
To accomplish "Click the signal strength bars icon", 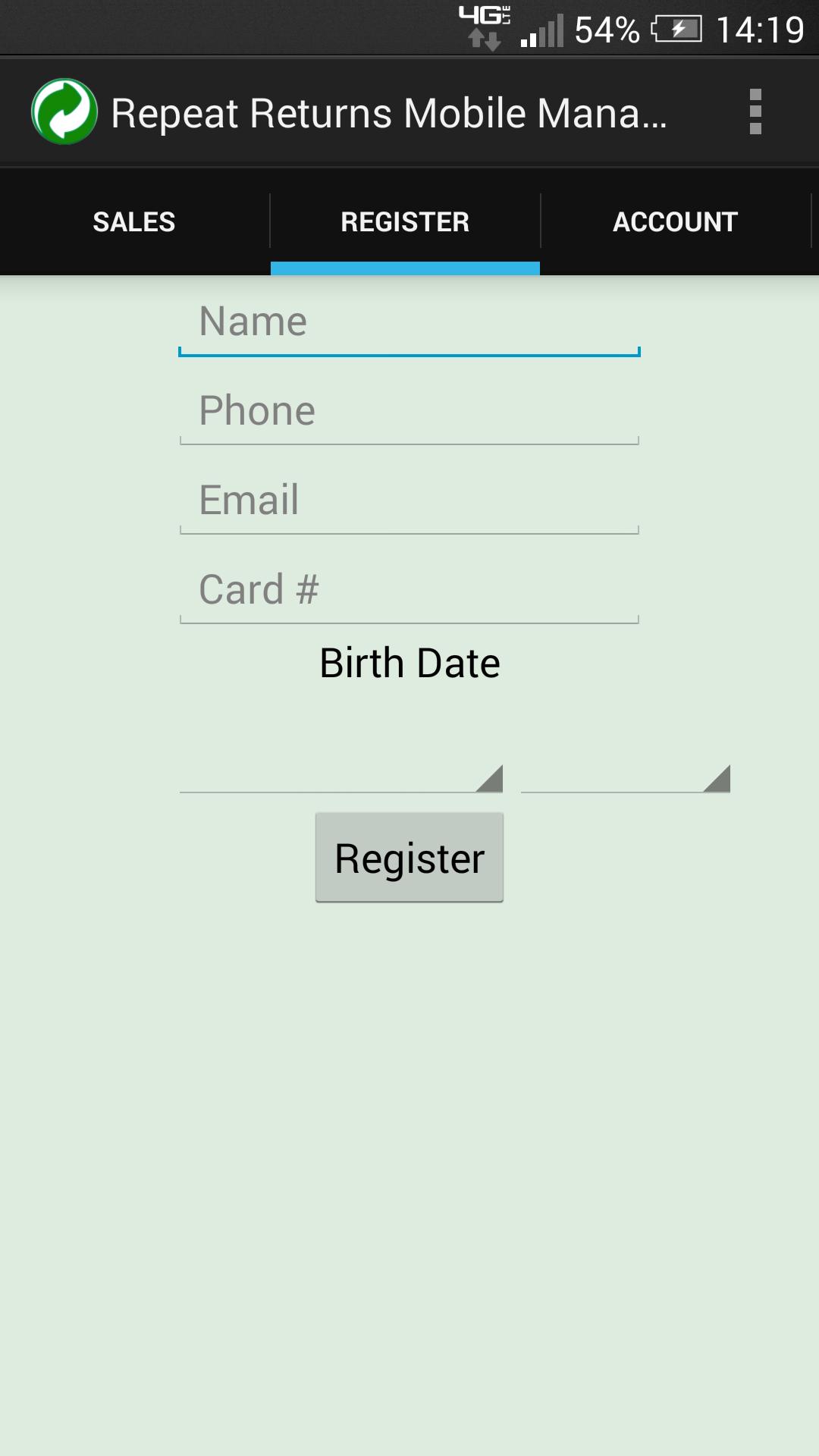I will (543, 30).
